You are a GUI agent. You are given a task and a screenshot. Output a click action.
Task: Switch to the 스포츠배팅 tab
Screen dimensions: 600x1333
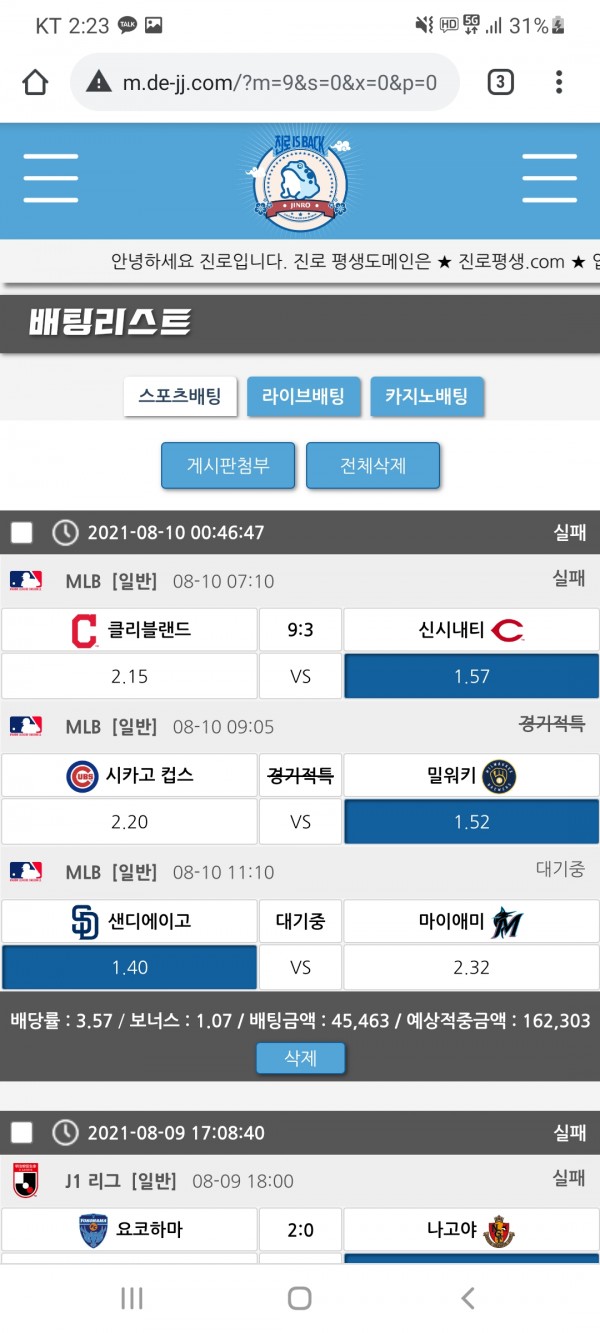tap(180, 396)
